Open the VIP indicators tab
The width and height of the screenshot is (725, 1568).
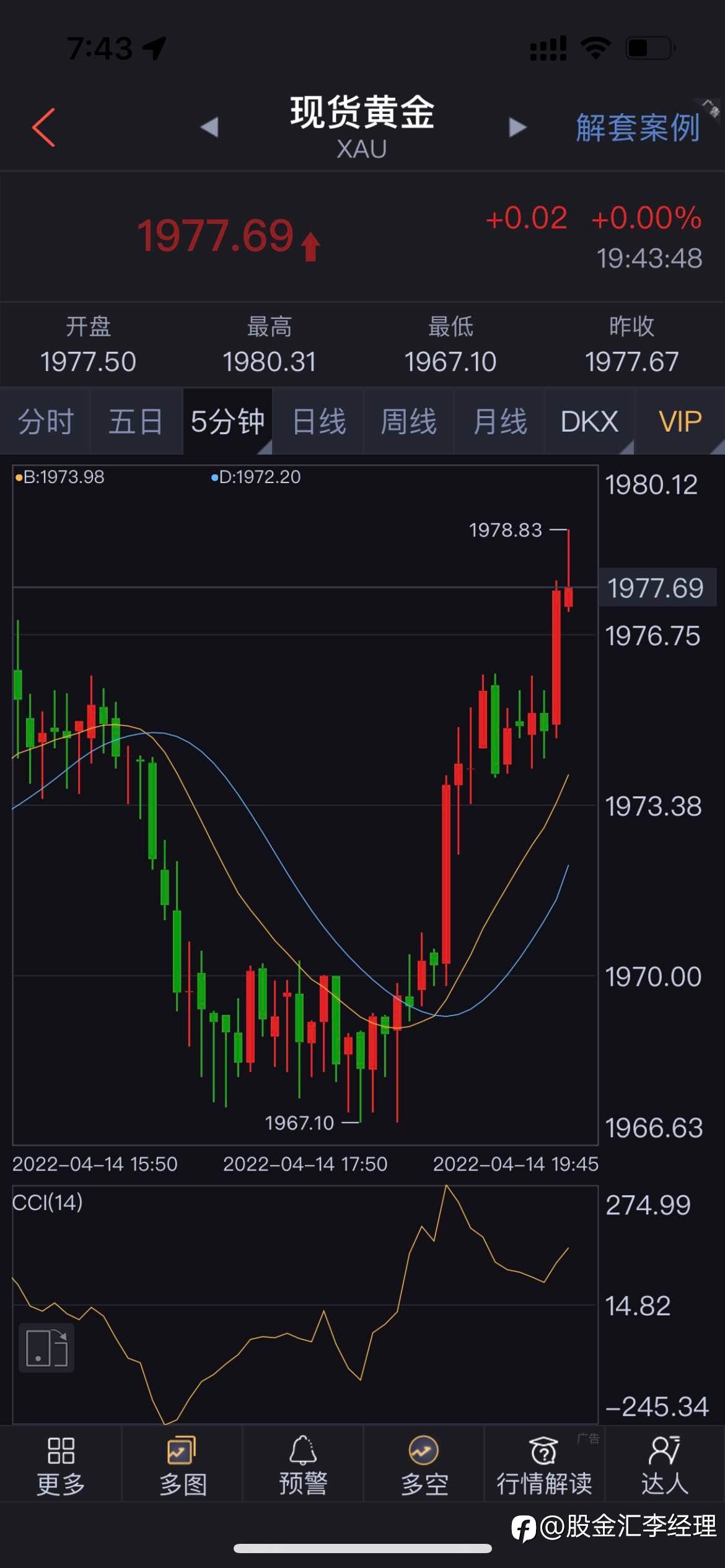(x=680, y=422)
